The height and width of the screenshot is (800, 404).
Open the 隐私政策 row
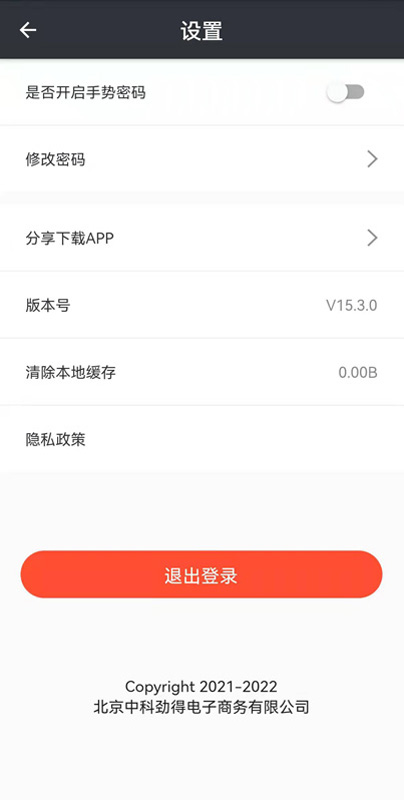(x=202, y=439)
